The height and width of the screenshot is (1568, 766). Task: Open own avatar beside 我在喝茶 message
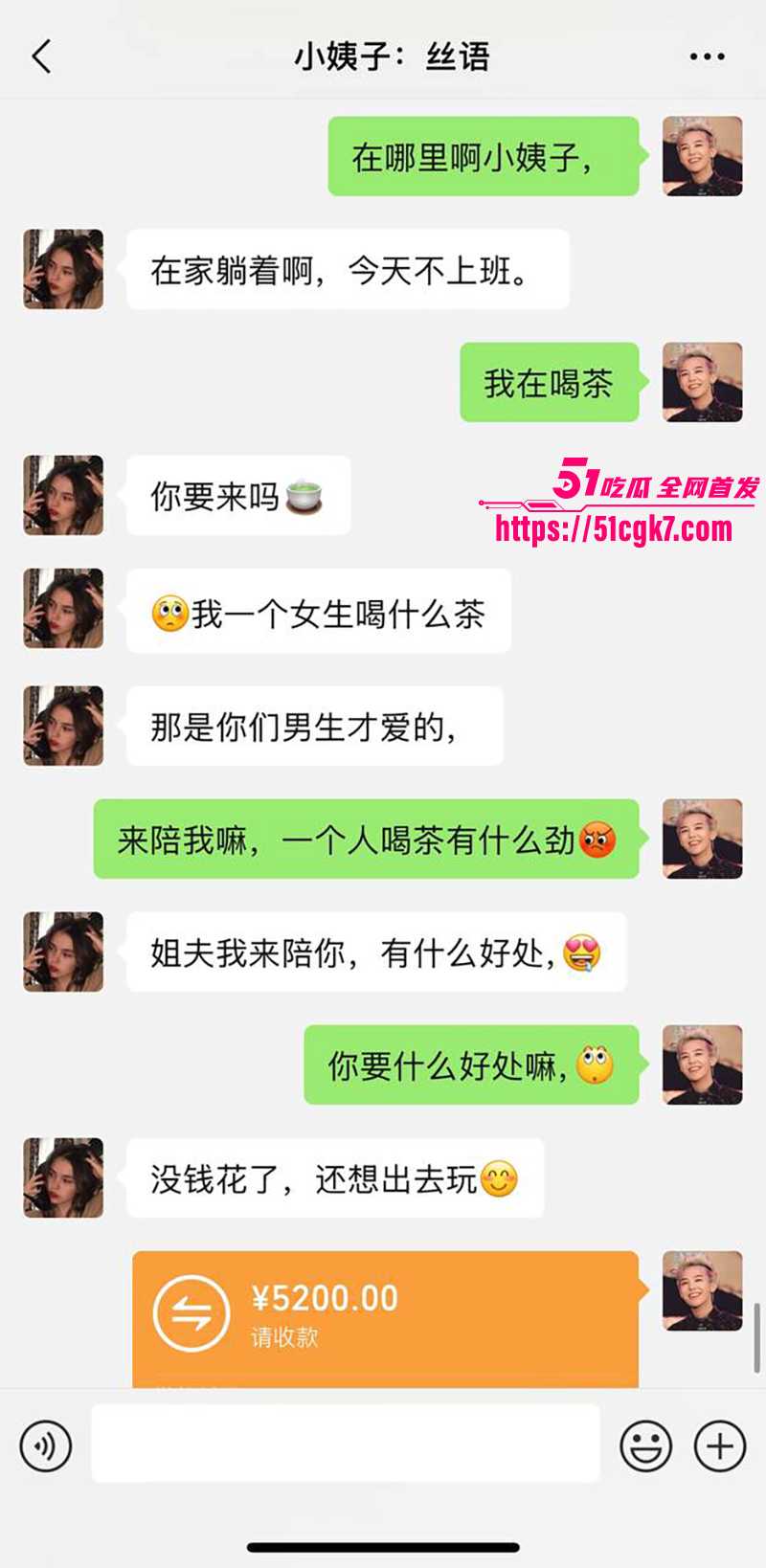click(702, 382)
